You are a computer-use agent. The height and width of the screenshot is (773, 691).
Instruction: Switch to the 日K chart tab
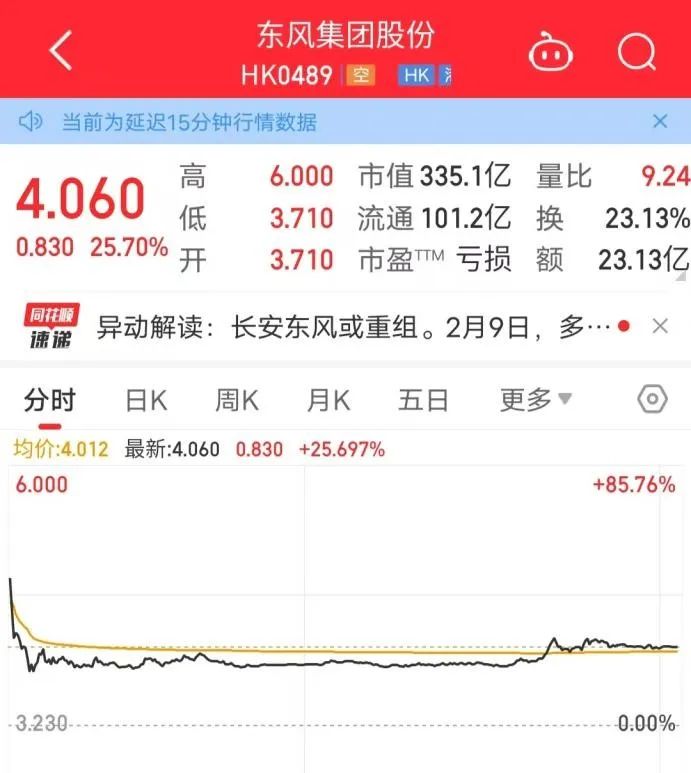point(146,401)
